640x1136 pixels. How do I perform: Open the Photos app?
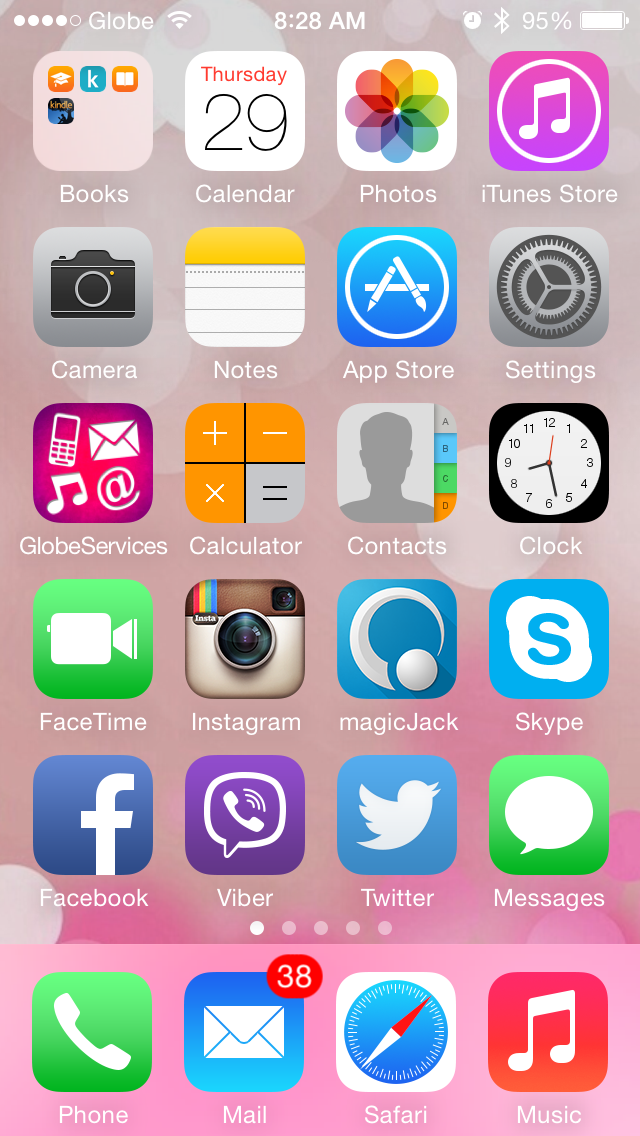(x=397, y=111)
